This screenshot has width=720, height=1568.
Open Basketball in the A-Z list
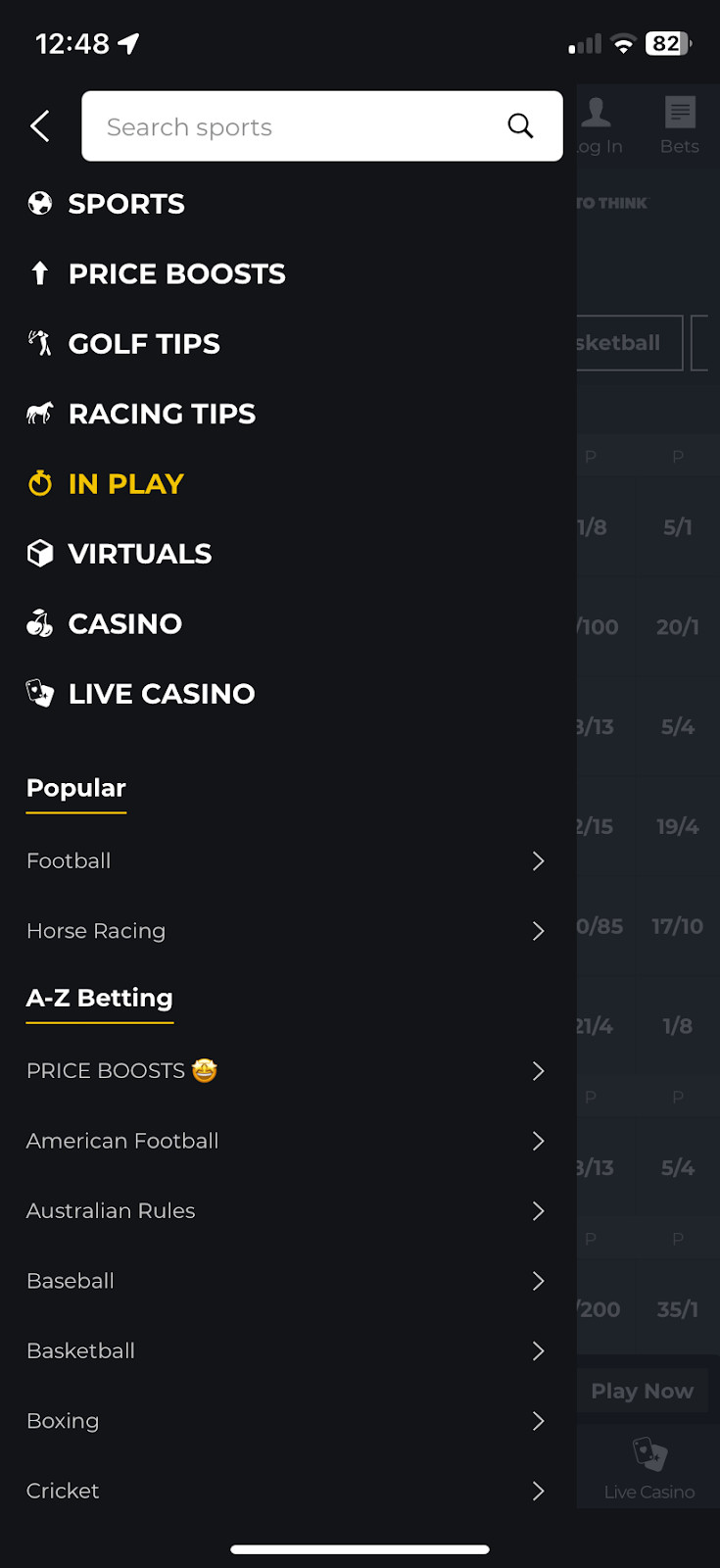coord(284,1351)
